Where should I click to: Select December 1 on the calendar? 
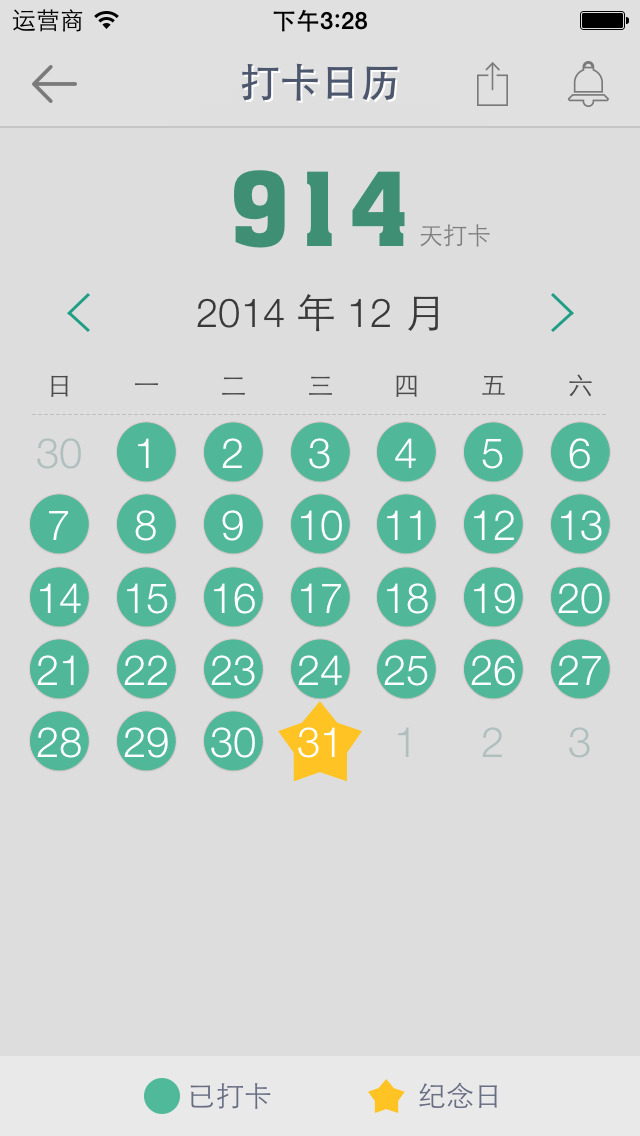coord(146,453)
